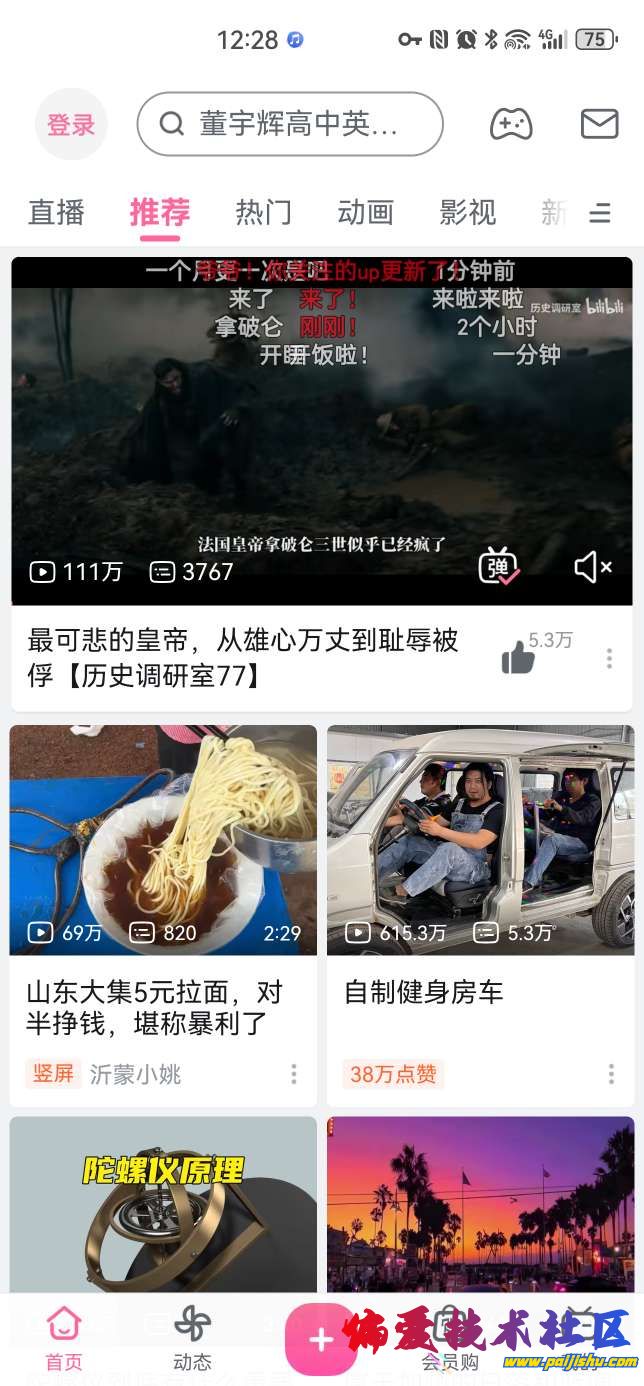The image size is (644, 1386).
Task: Switch to the 热门 tab
Action: [x=263, y=212]
